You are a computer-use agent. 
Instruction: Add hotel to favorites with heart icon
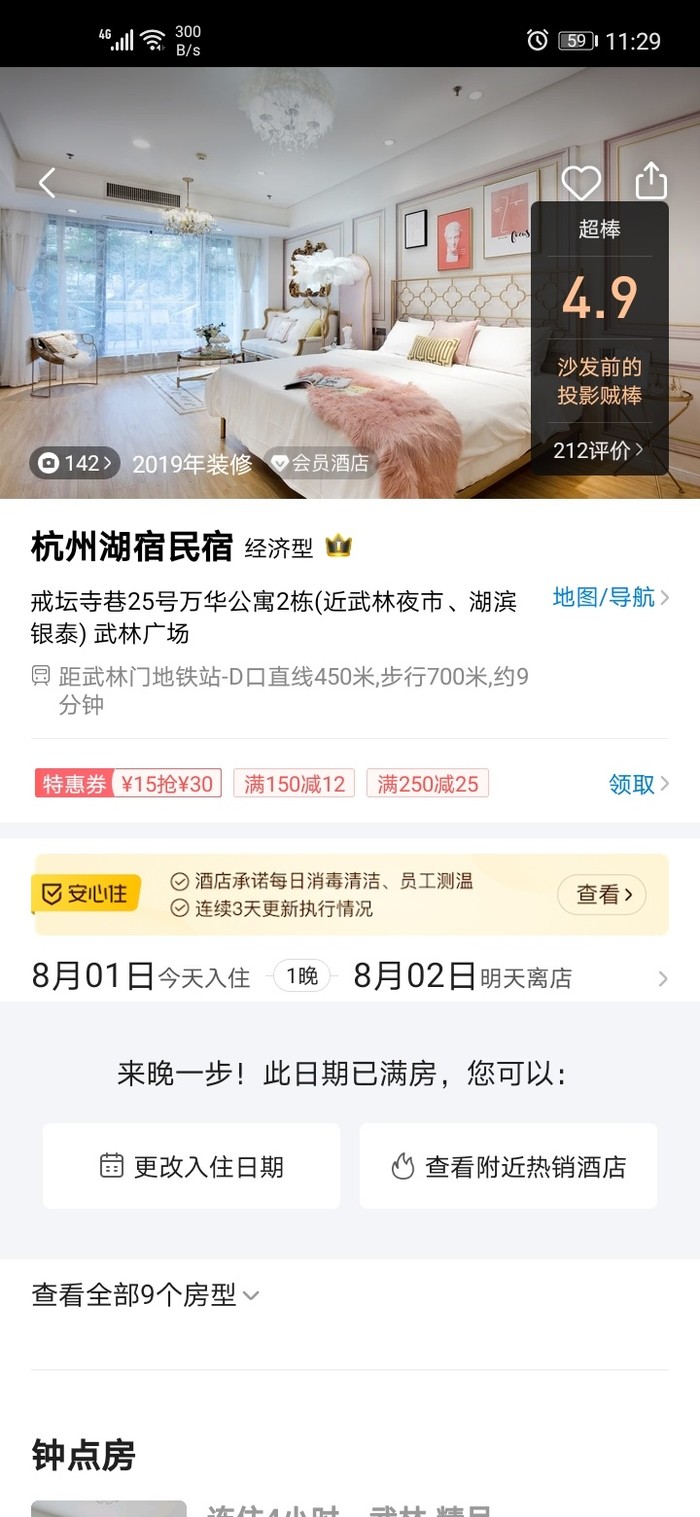580,182
